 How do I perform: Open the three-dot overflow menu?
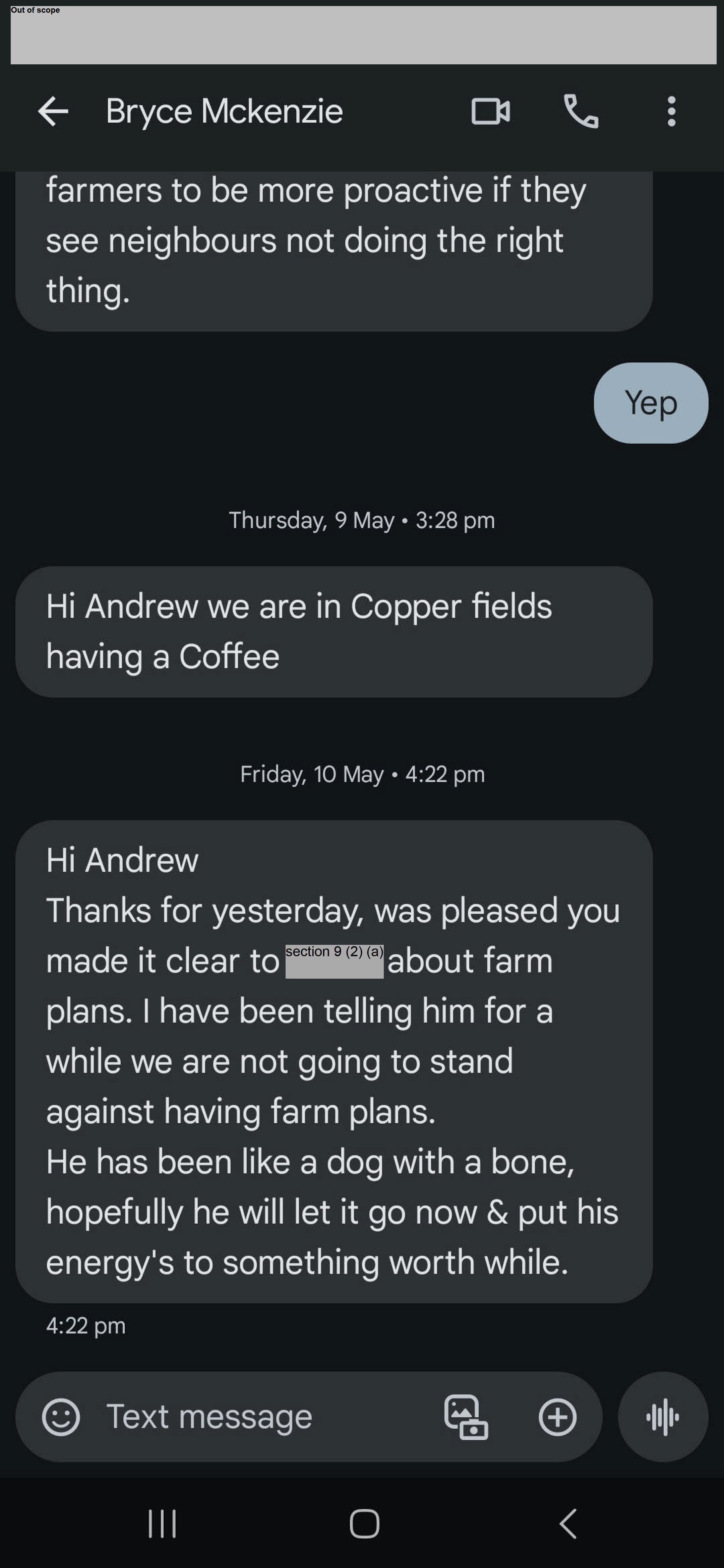pyautogui.click(x=671, y=111)
